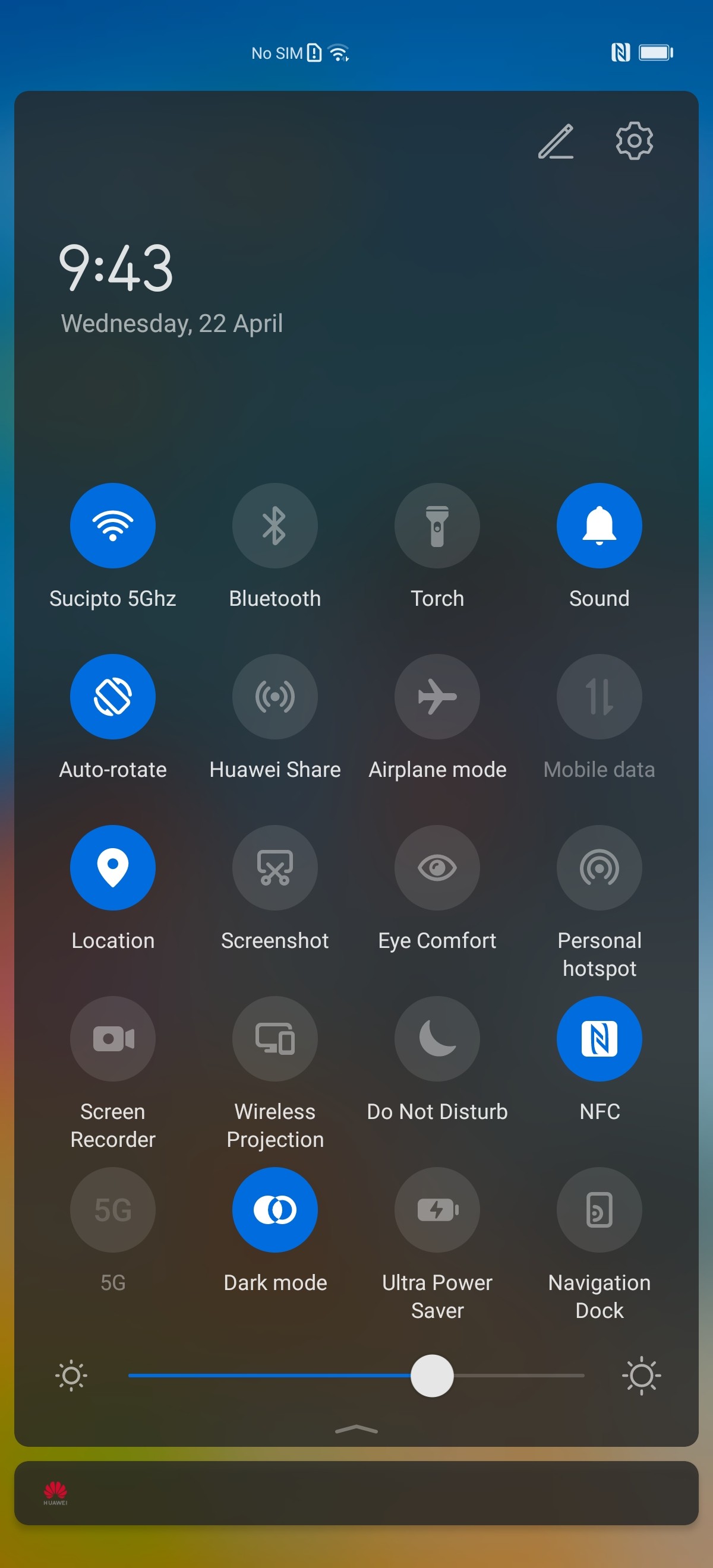Image resolution: width=713 pixels, height=1568 pixels.
Task: Start the Screen Recorder
Action: (113, 1038)
